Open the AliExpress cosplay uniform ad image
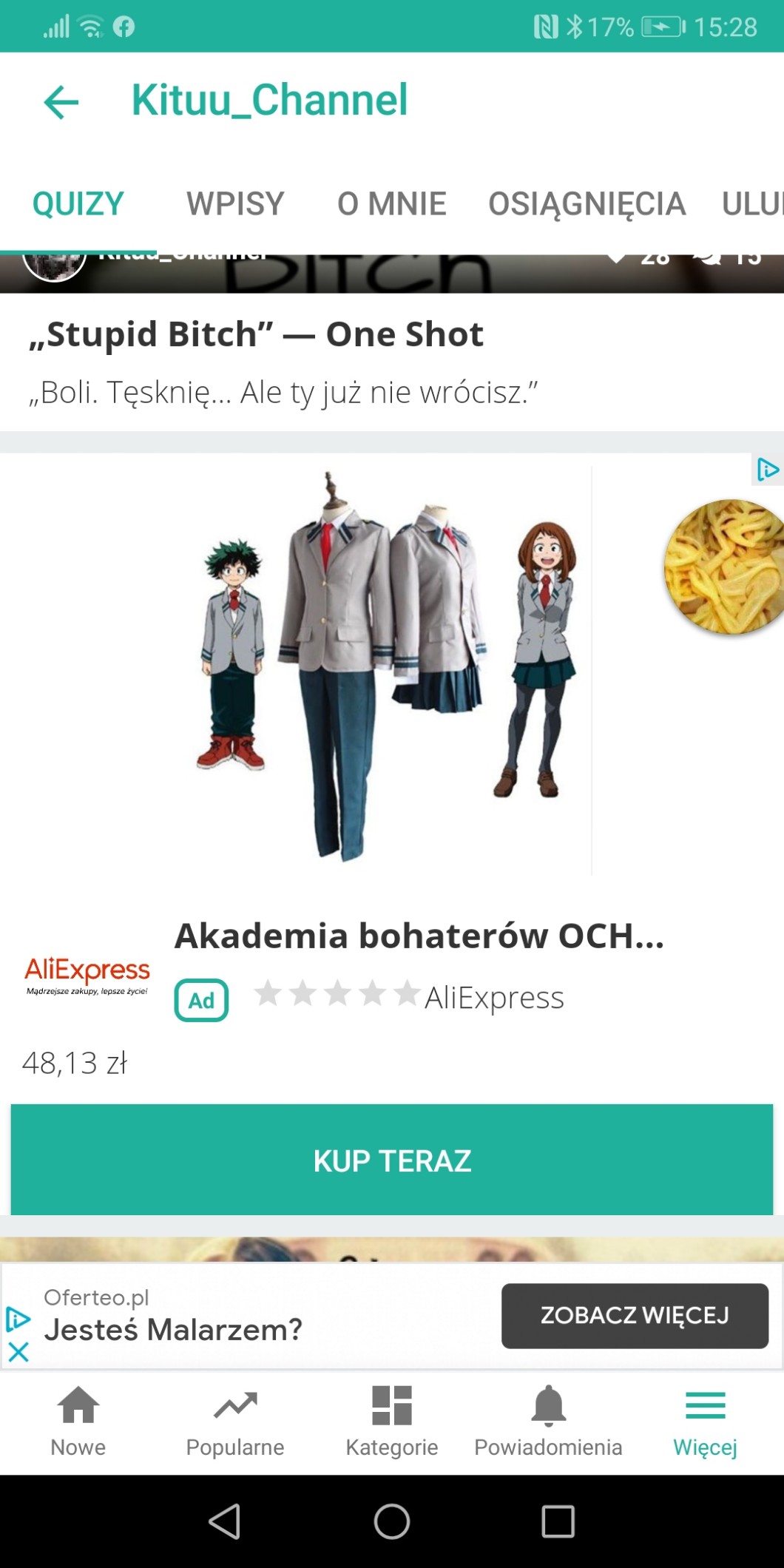Viewport: 784px width, 1568px height. (385, 666)
